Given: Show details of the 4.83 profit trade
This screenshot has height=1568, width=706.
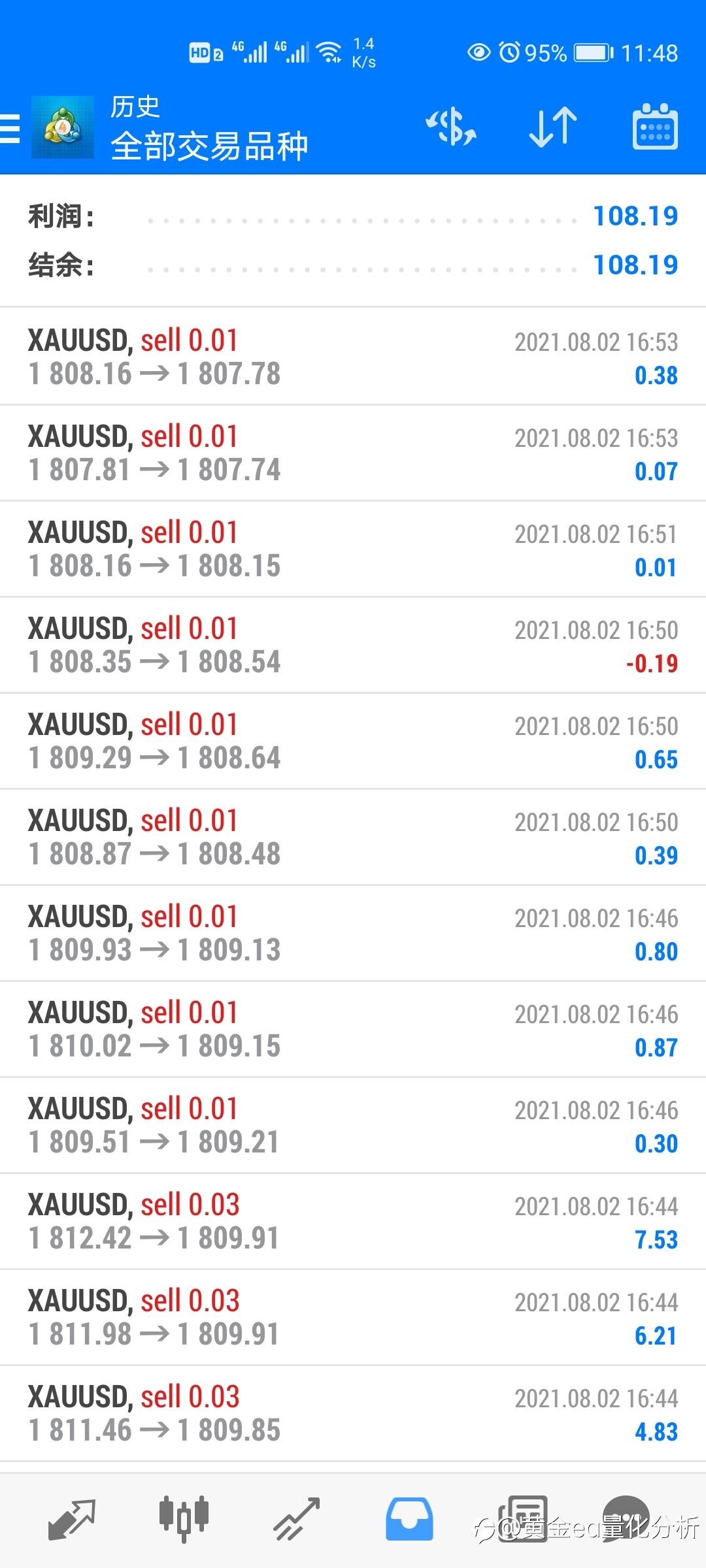Looking at the screenshot, I should coord(353,1413).
